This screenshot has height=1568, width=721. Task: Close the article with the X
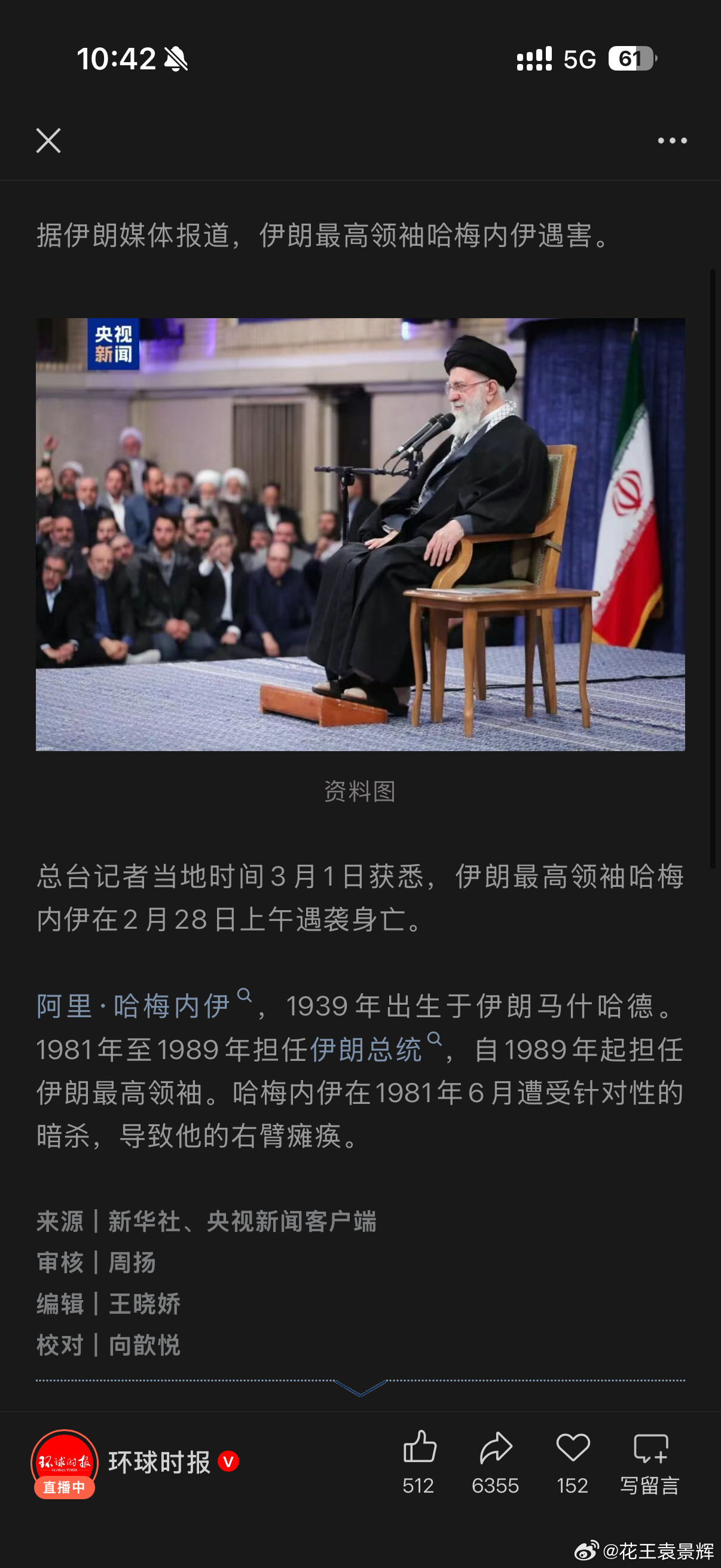tap(49, 142)
